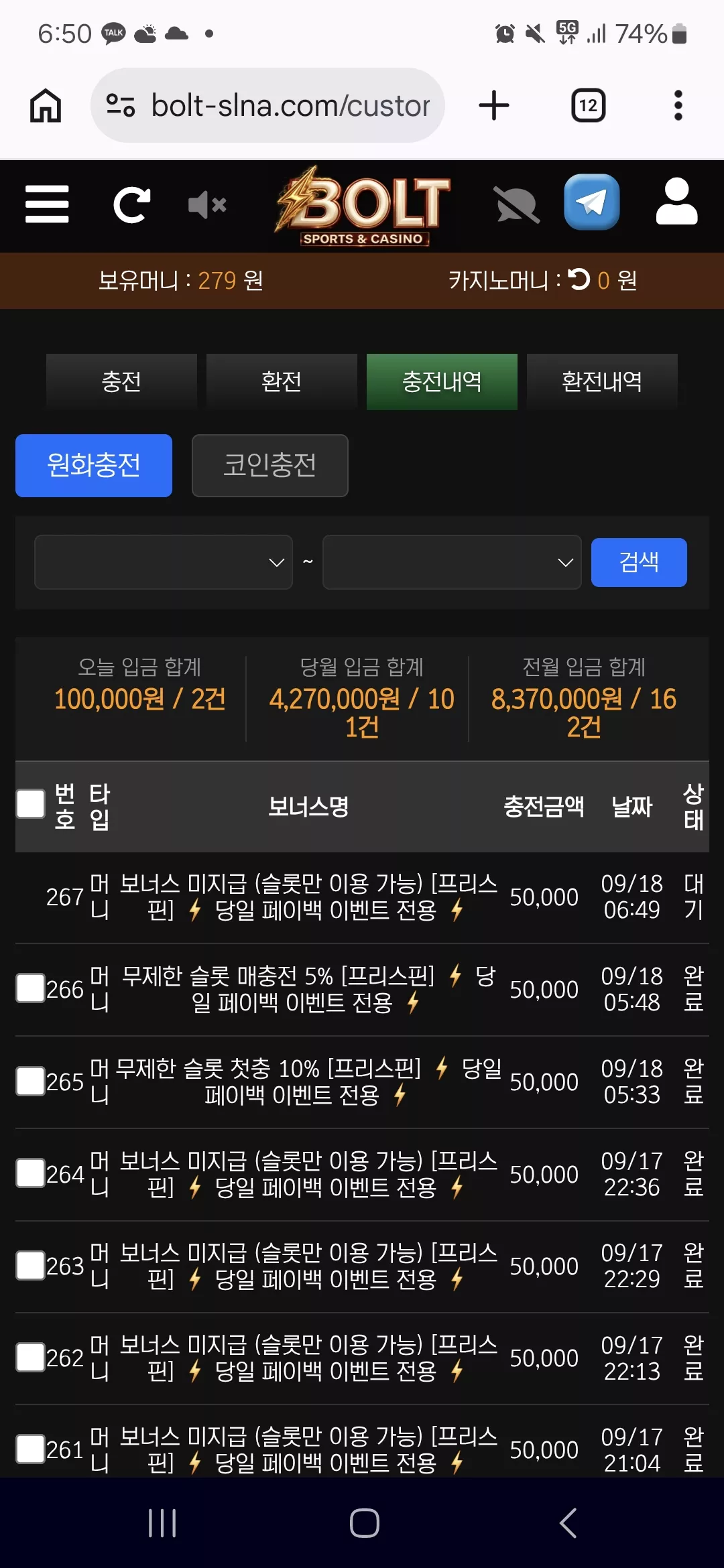Select the 원화충전 option

(94, 466)
